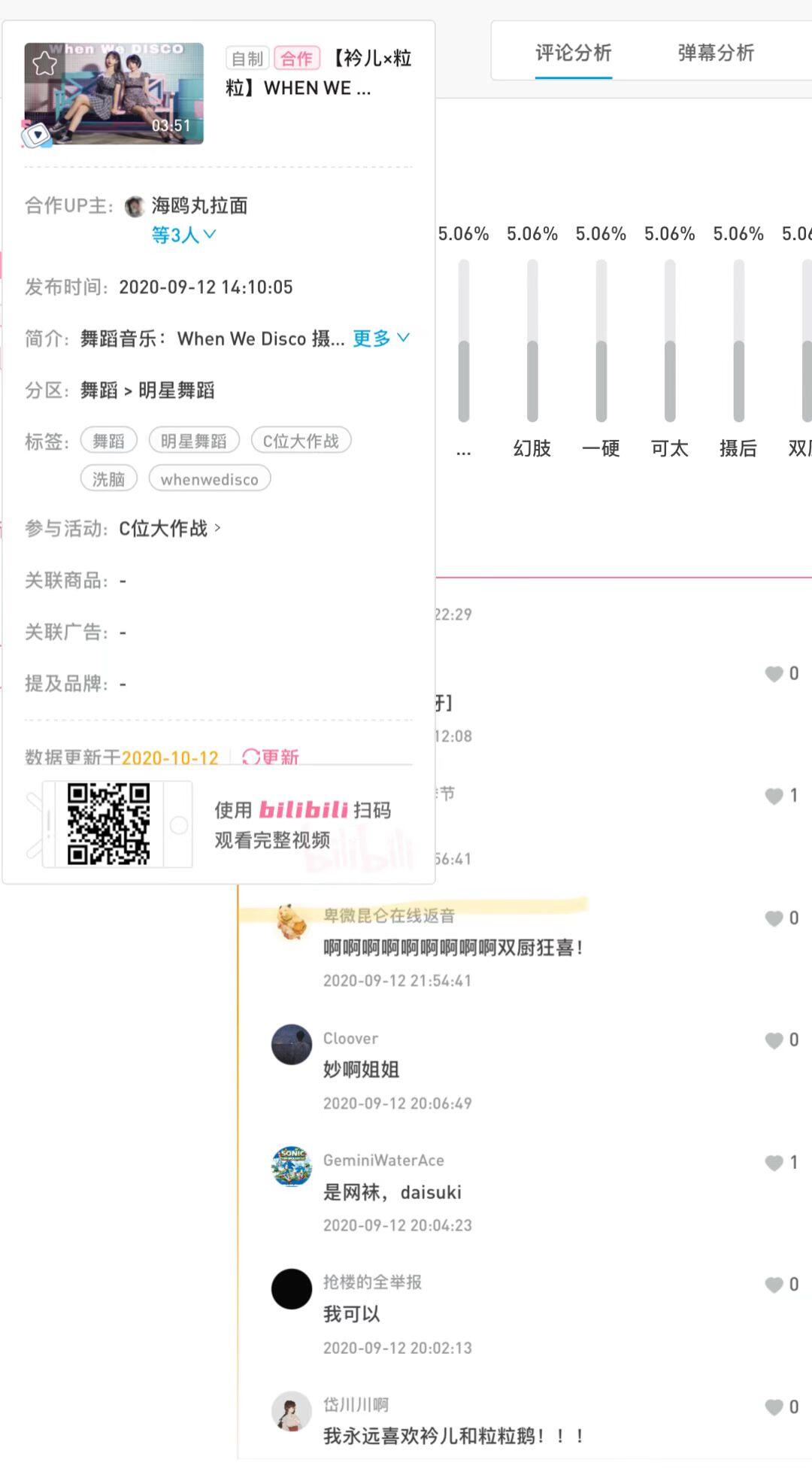Select the C位大作战 tag chip

tap(301, 441)
